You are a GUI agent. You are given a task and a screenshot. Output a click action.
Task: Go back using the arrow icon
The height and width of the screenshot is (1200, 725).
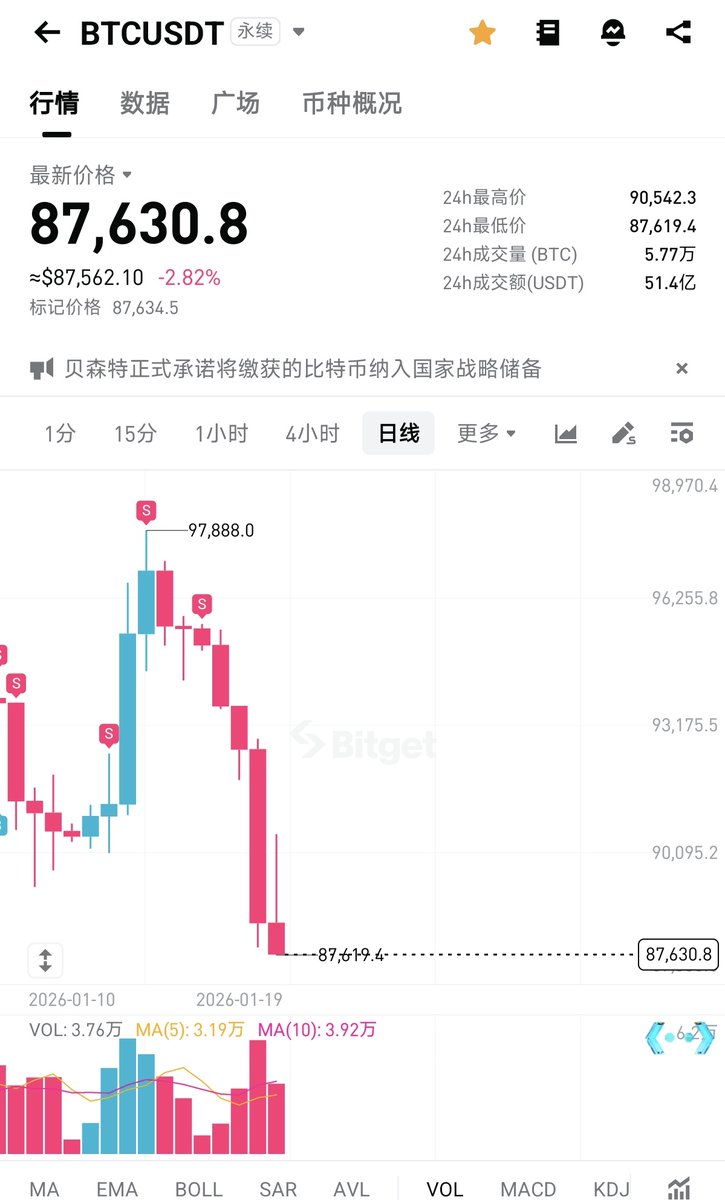[47, 33]
